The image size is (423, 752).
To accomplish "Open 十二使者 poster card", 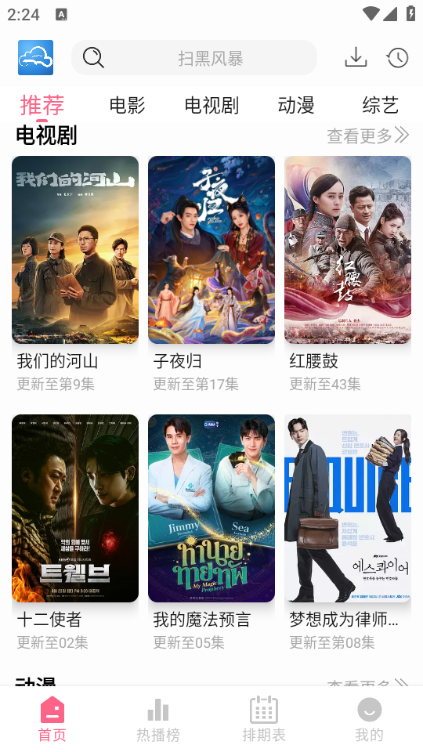I will pos(75,532).
